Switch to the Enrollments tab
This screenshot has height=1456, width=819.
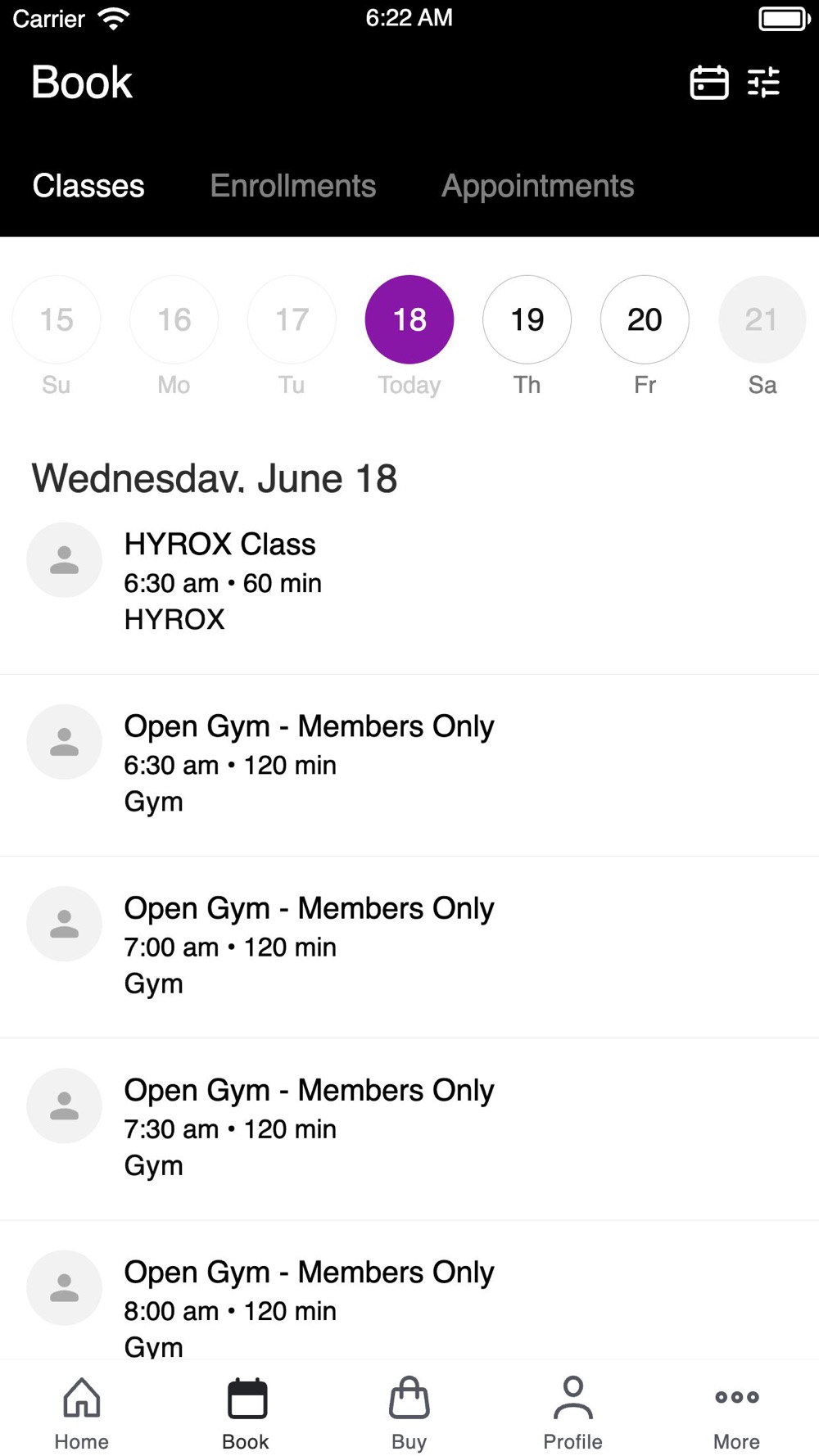(292, 186)
